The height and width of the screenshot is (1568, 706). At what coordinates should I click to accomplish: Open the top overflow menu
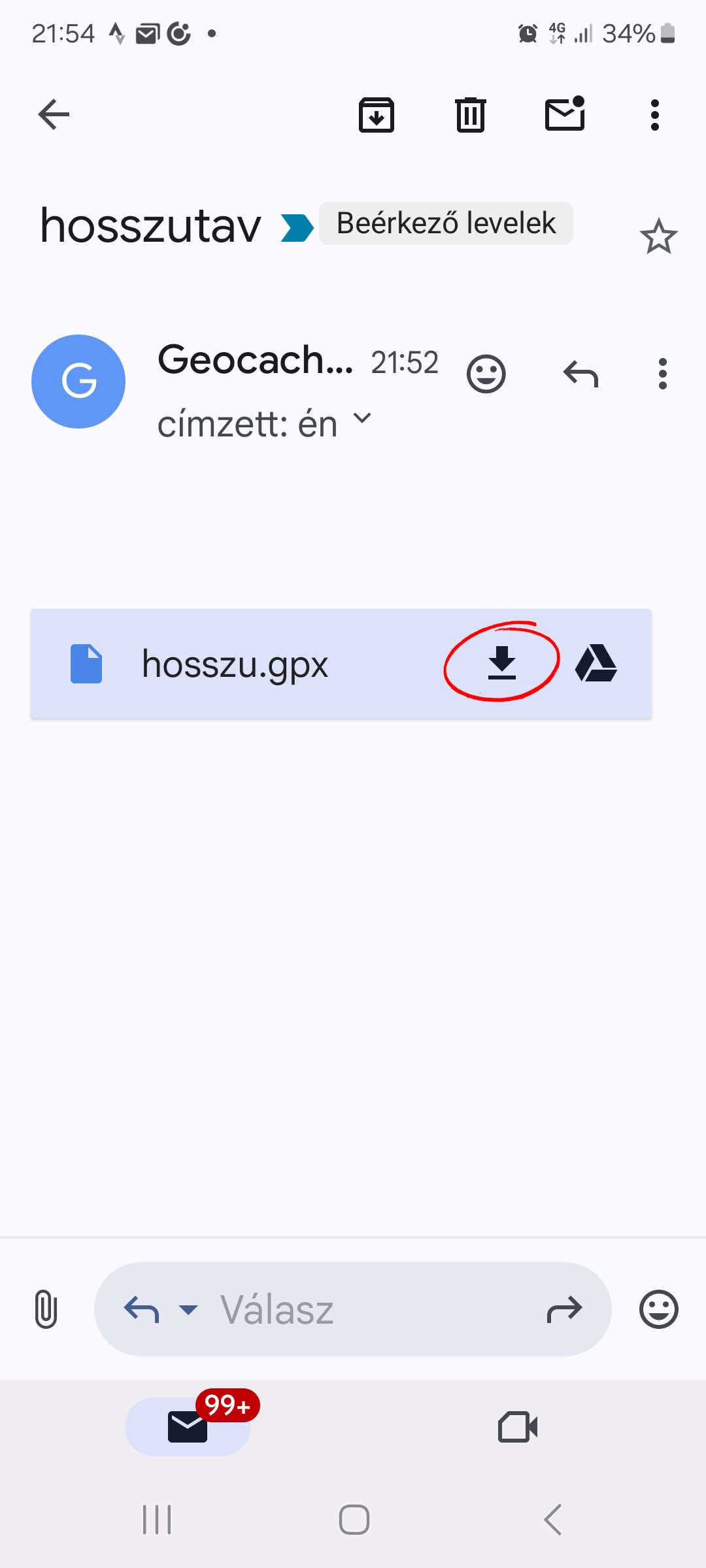tap(655, 115)
